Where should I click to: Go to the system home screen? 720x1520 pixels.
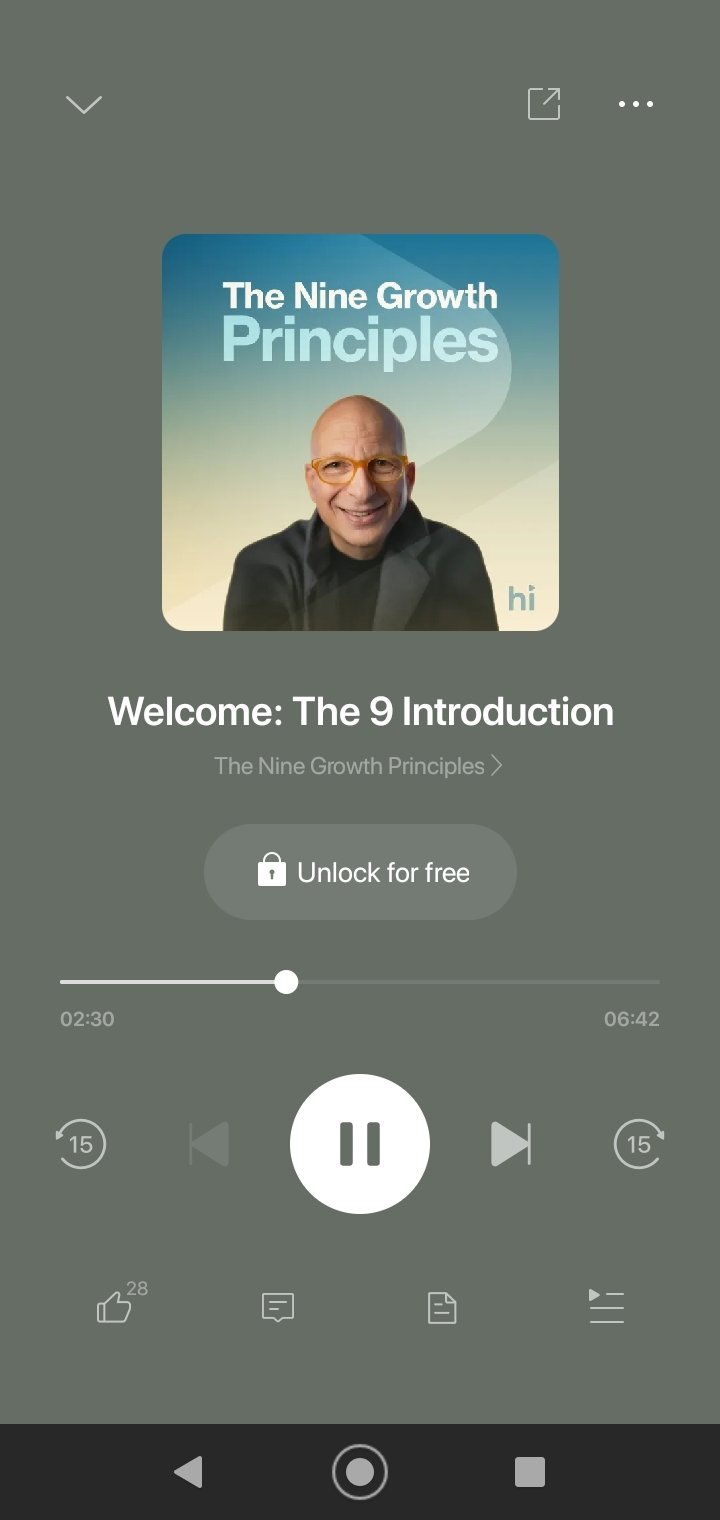[360, 1472]
